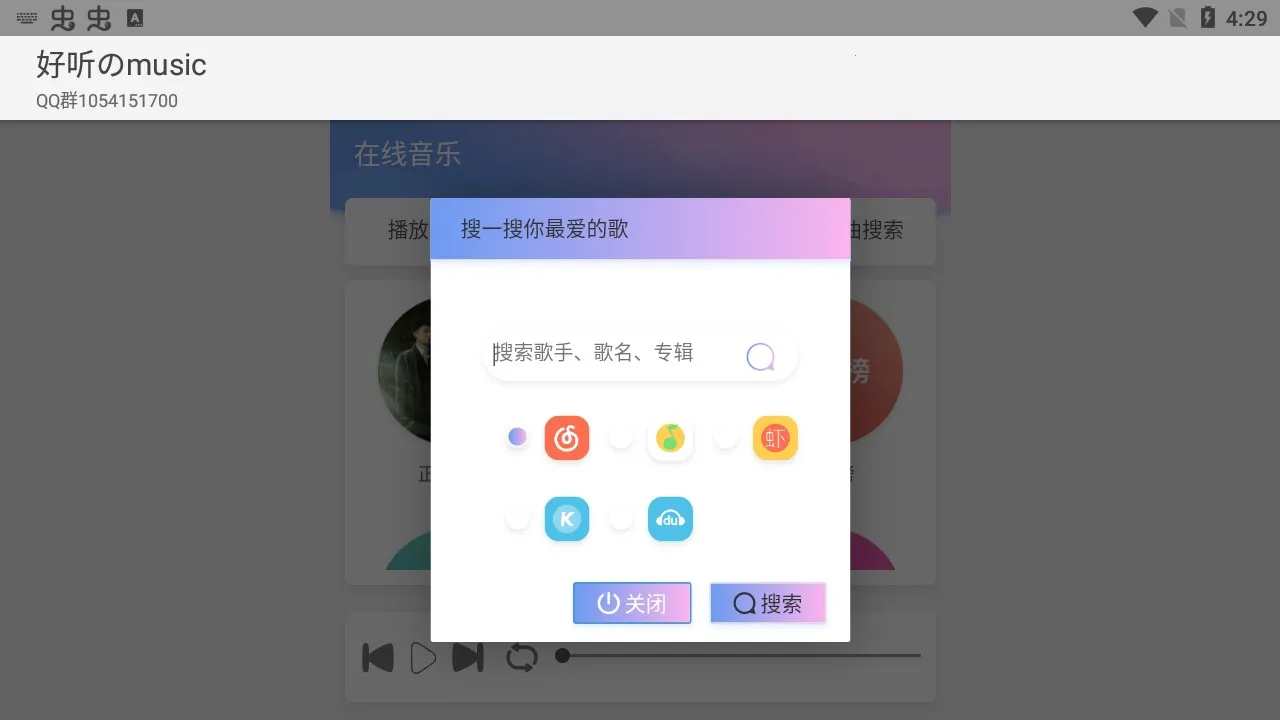The image size is (1280, 720).
Task: Pick the Xiami music source
Action: (726, 437)
